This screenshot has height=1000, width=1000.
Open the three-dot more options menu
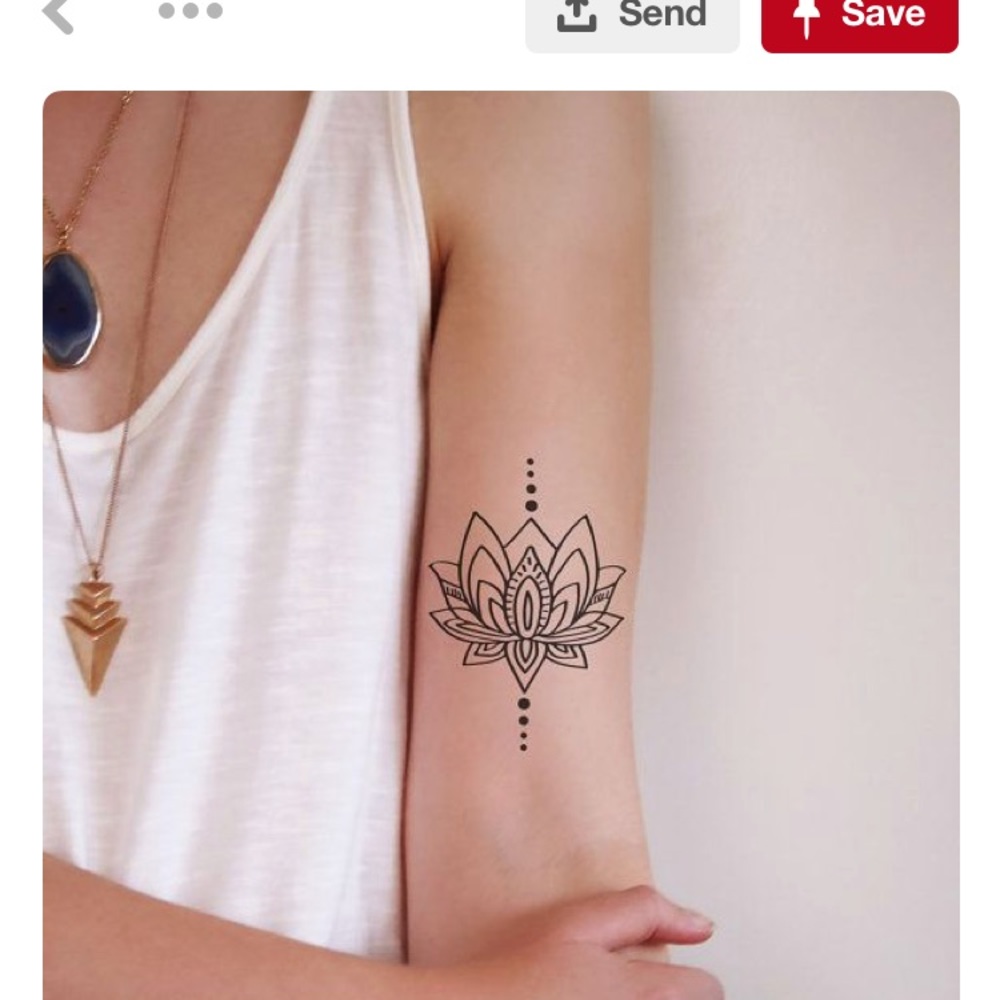[190, 12]
